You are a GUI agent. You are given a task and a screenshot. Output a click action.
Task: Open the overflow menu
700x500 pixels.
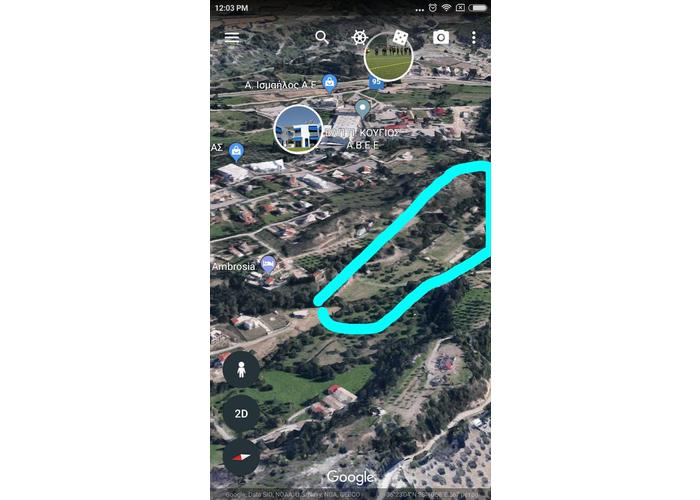coord(474,37)
